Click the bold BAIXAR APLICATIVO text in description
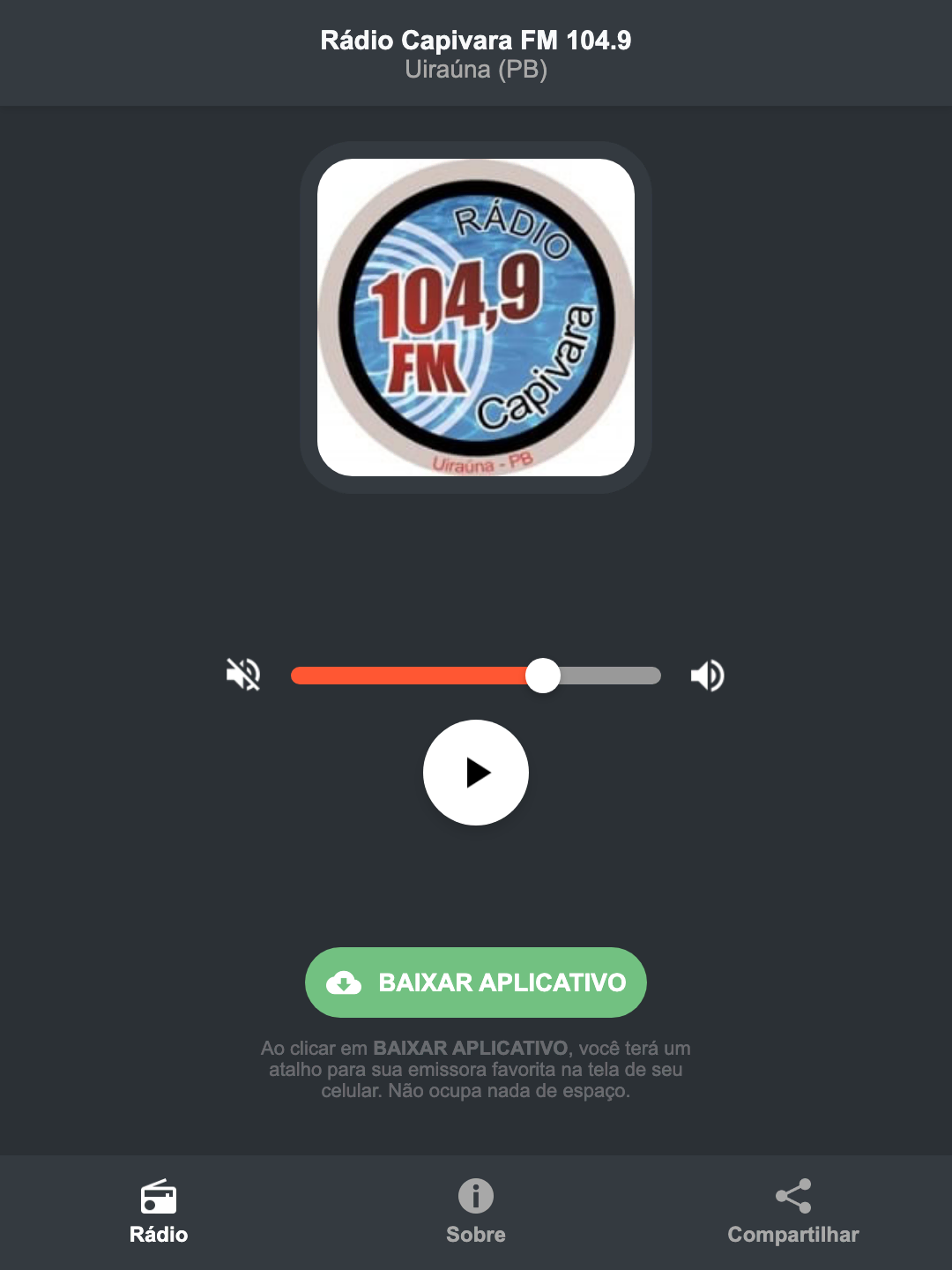952x1270 pixels. 472,1049
